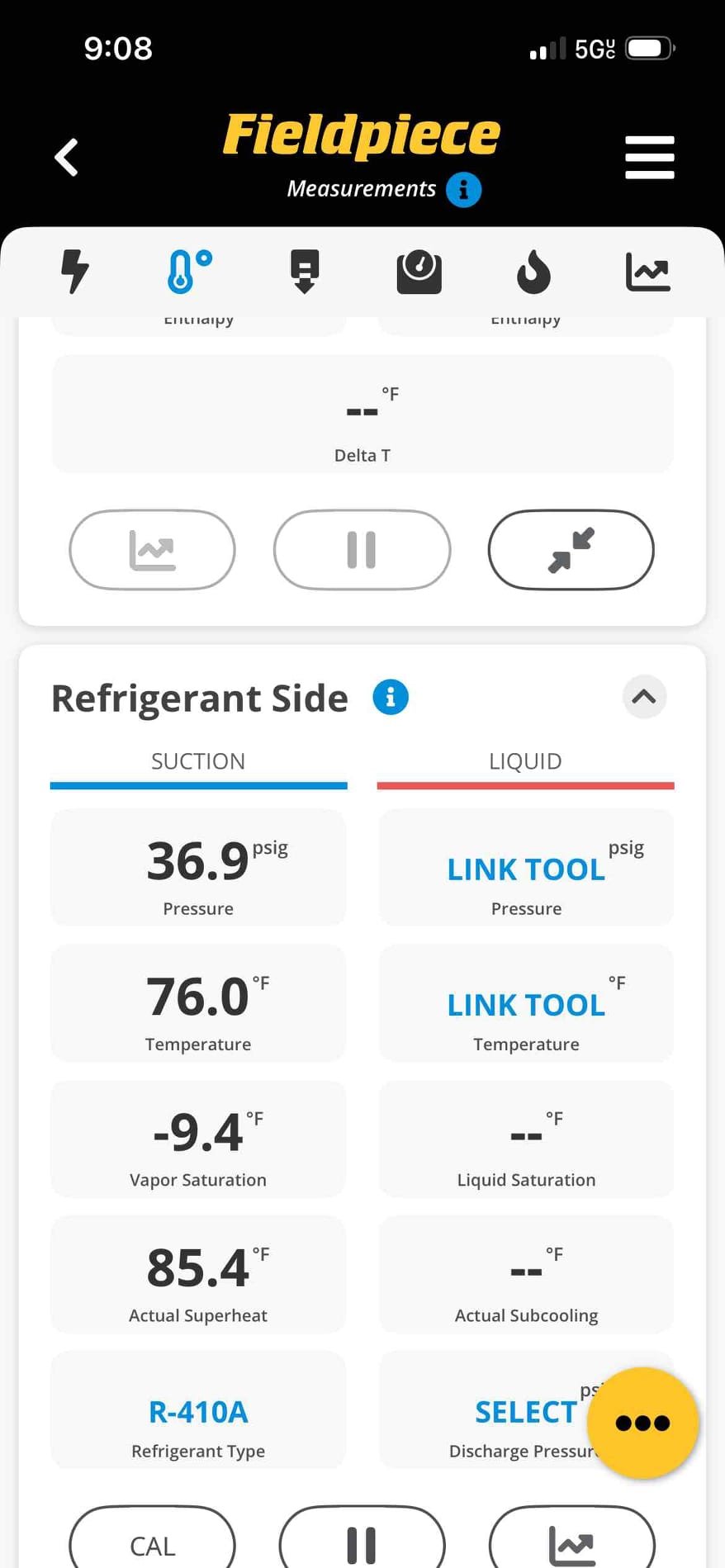Select discharge pressure source
The height and width of the screenshot is (1568, 725).
pyautogui.click(x=526, y=1410)
